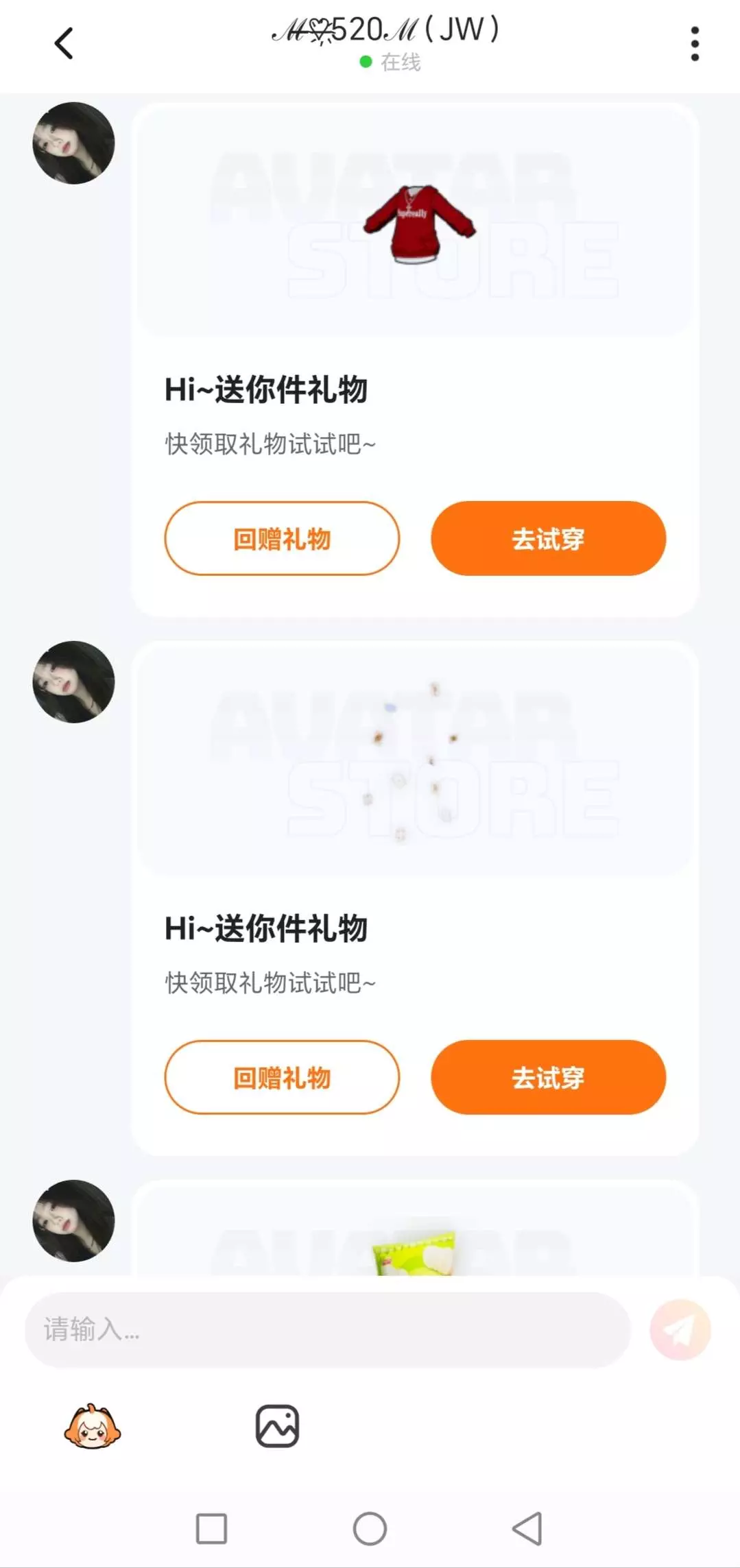Open the red hoodie gift preview
The width and height of the screenshot is (740, 1568).
[x=415, y=221]
